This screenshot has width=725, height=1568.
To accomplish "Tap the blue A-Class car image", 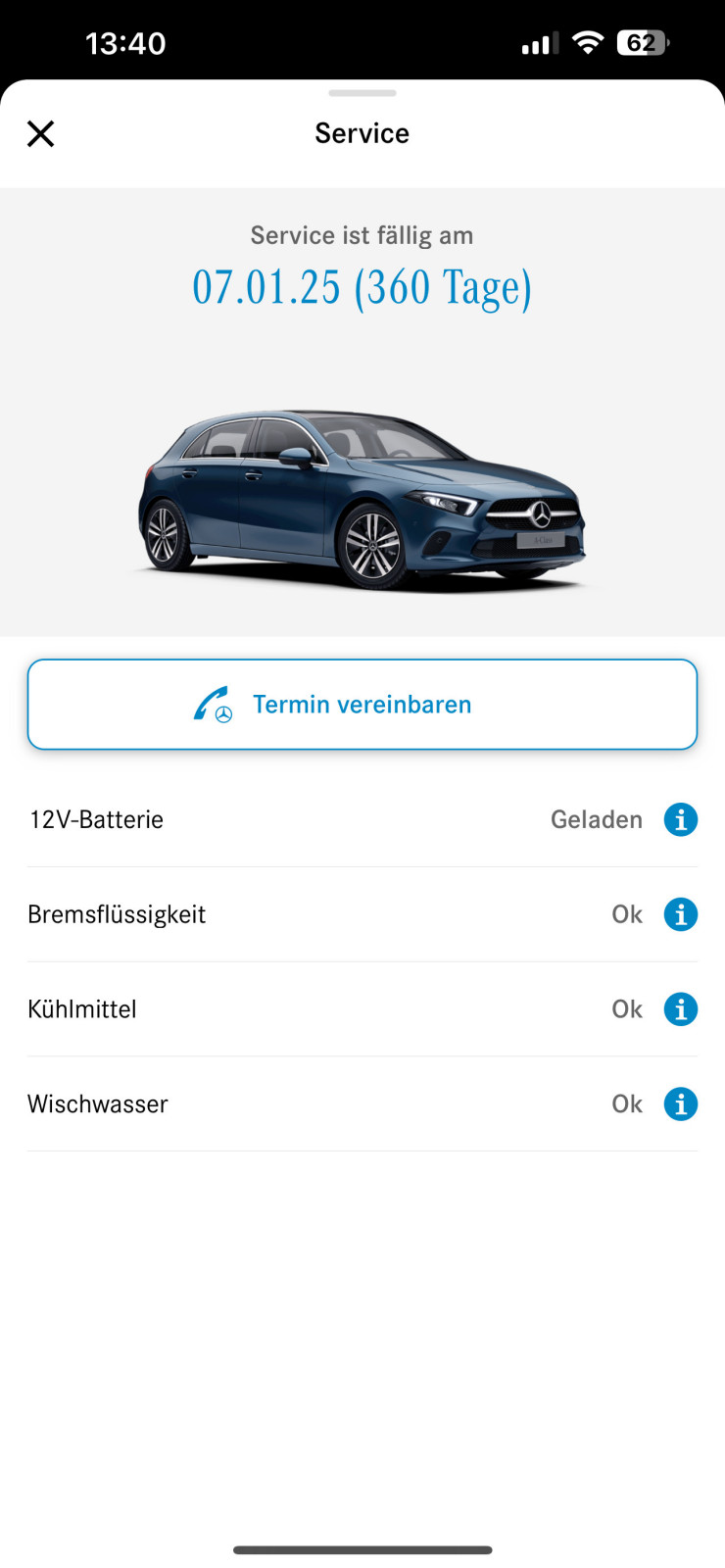I will tap(362, 495).
